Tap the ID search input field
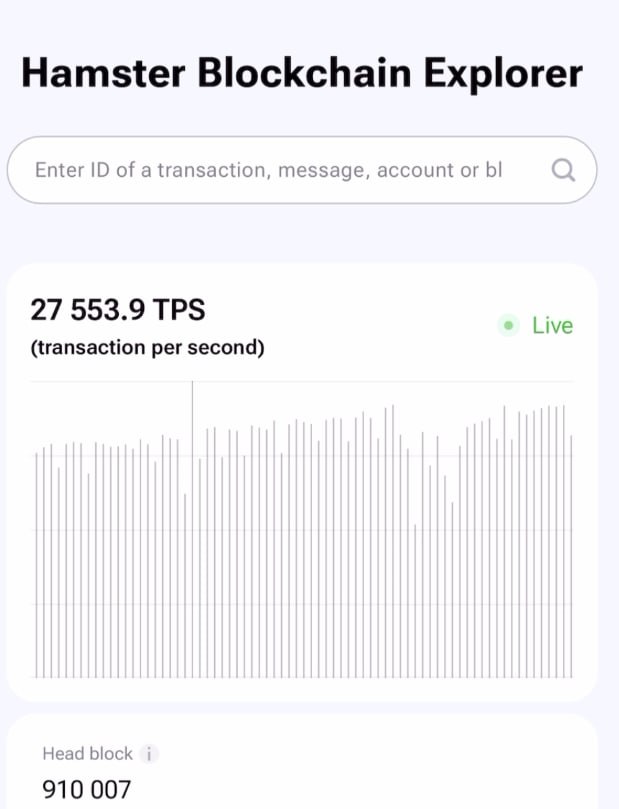This screenshot has height=809, width=619. tap(270, 170)
